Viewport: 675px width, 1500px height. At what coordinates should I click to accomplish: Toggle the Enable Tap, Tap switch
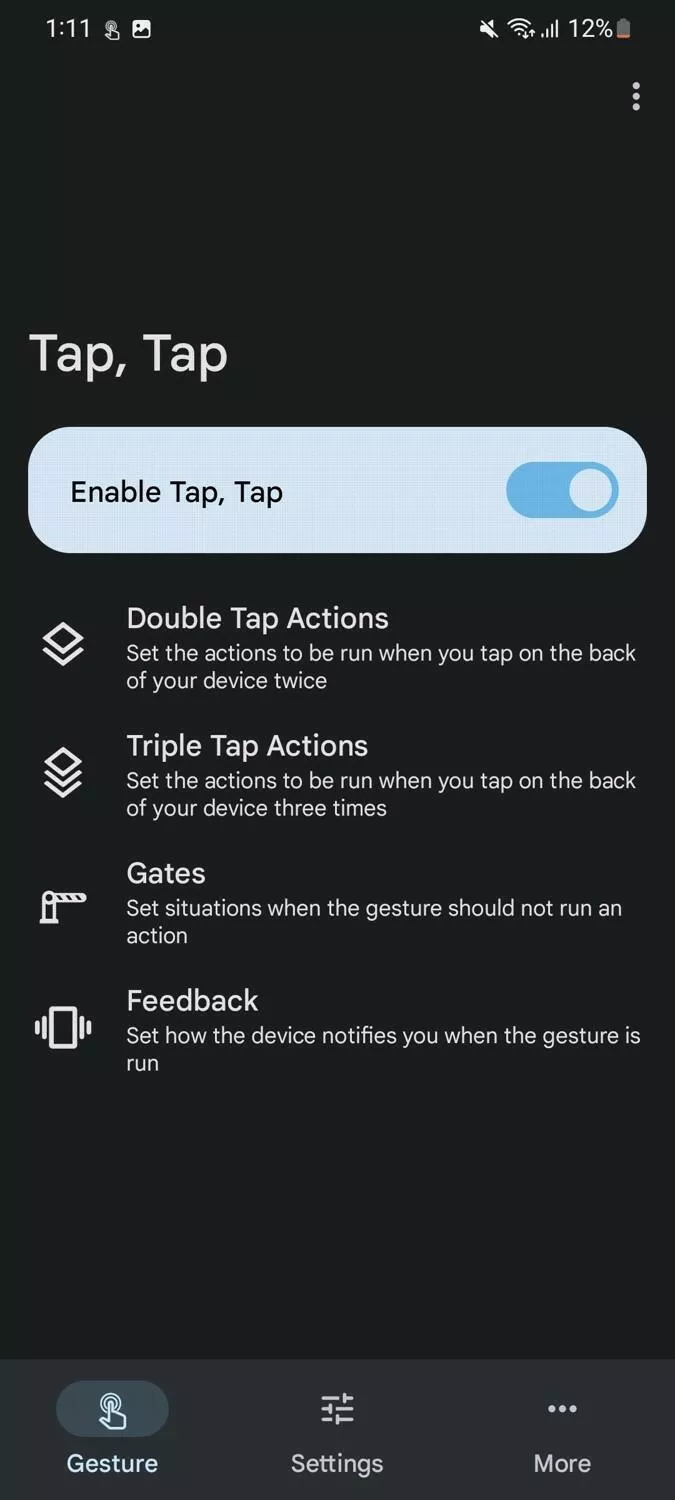click(x=562, y=491)
